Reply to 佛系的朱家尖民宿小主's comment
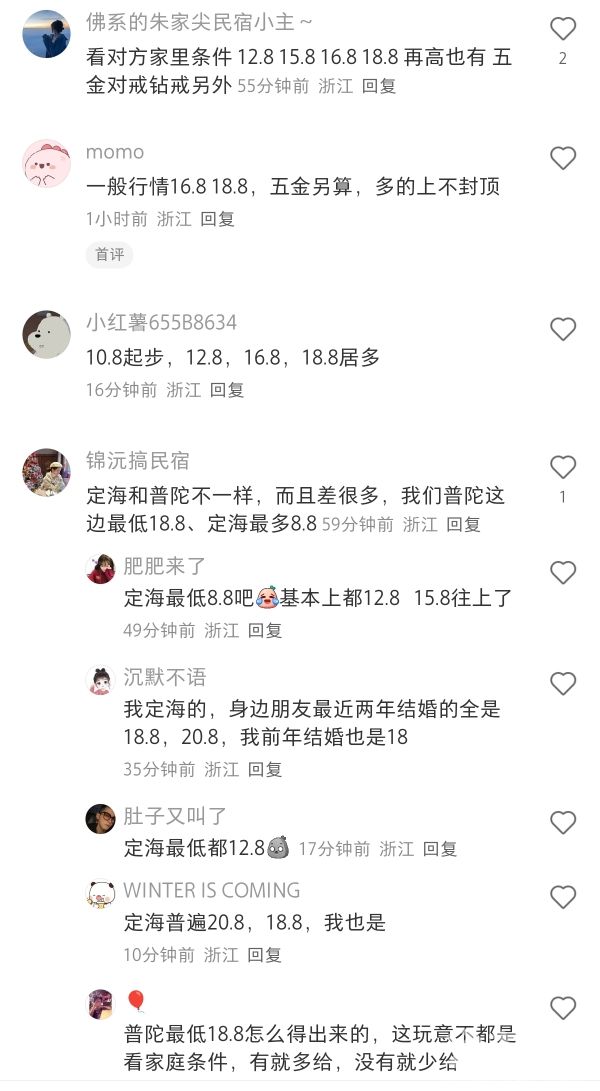600x1091 pixels. [x=379, y=86]
